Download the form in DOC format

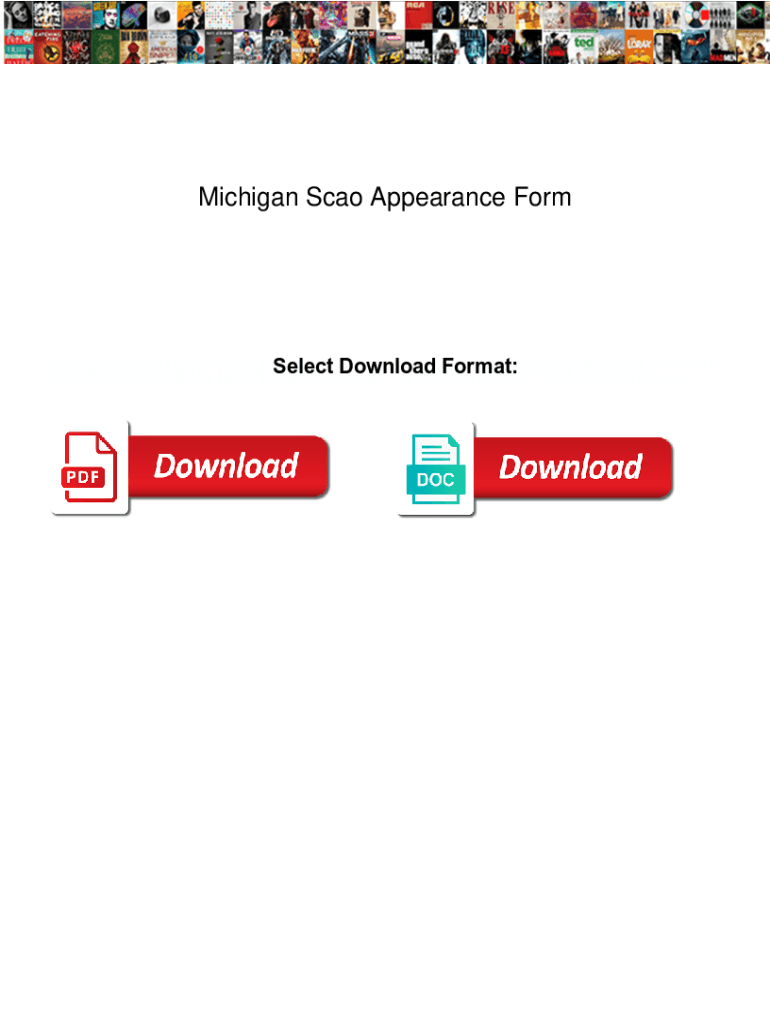click(536, 469)
